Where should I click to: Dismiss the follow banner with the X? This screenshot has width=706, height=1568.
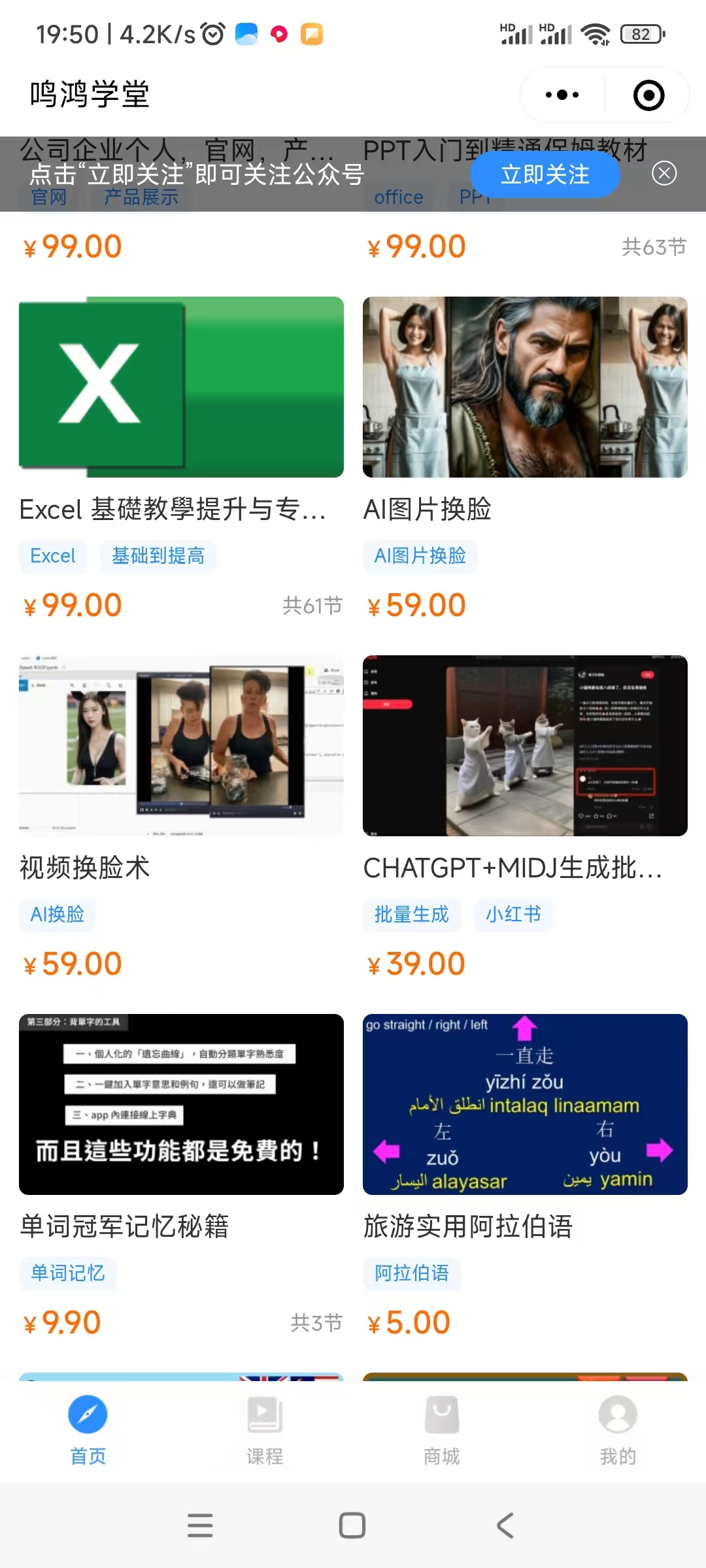(664, 174)
